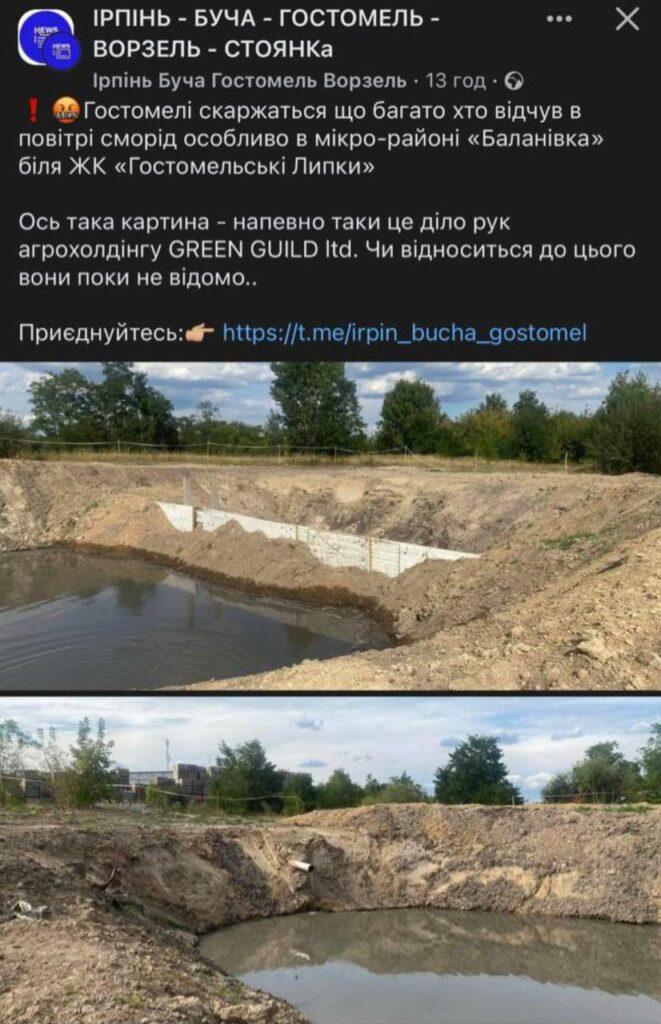Open the group's profile picture
The height and width of the screenshot is (1024, 661).
[x=46, y=38]
